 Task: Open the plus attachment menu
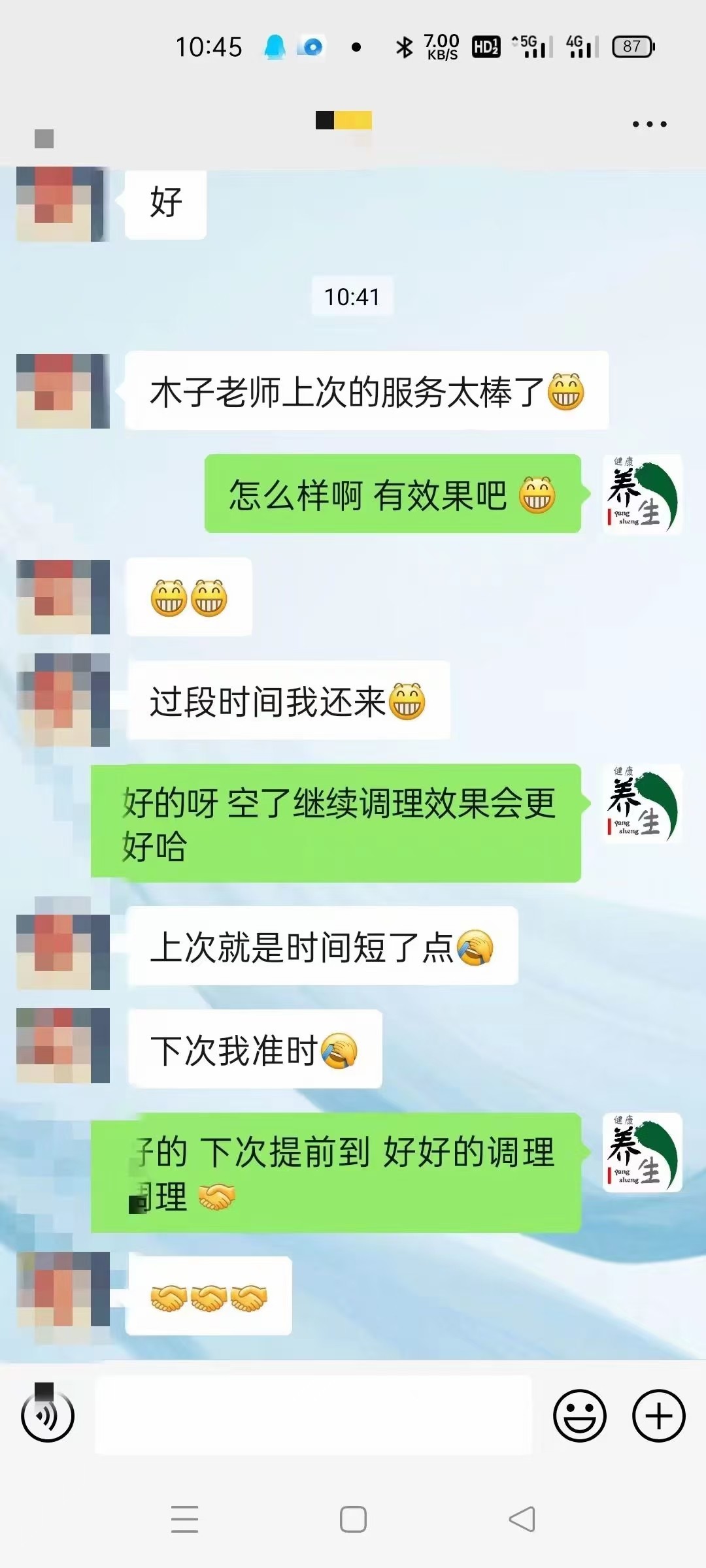point(658,1415)
